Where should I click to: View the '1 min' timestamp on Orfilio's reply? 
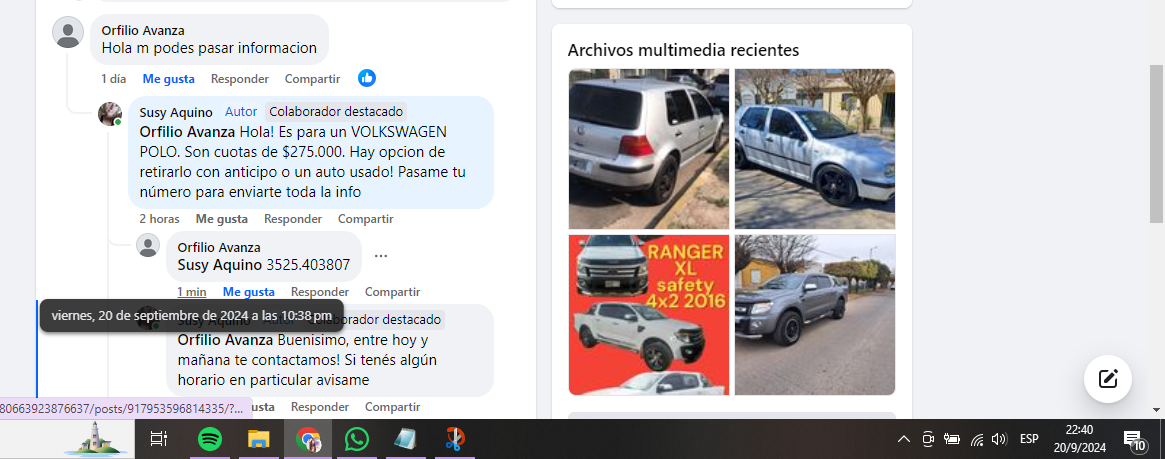pos(192,292)
